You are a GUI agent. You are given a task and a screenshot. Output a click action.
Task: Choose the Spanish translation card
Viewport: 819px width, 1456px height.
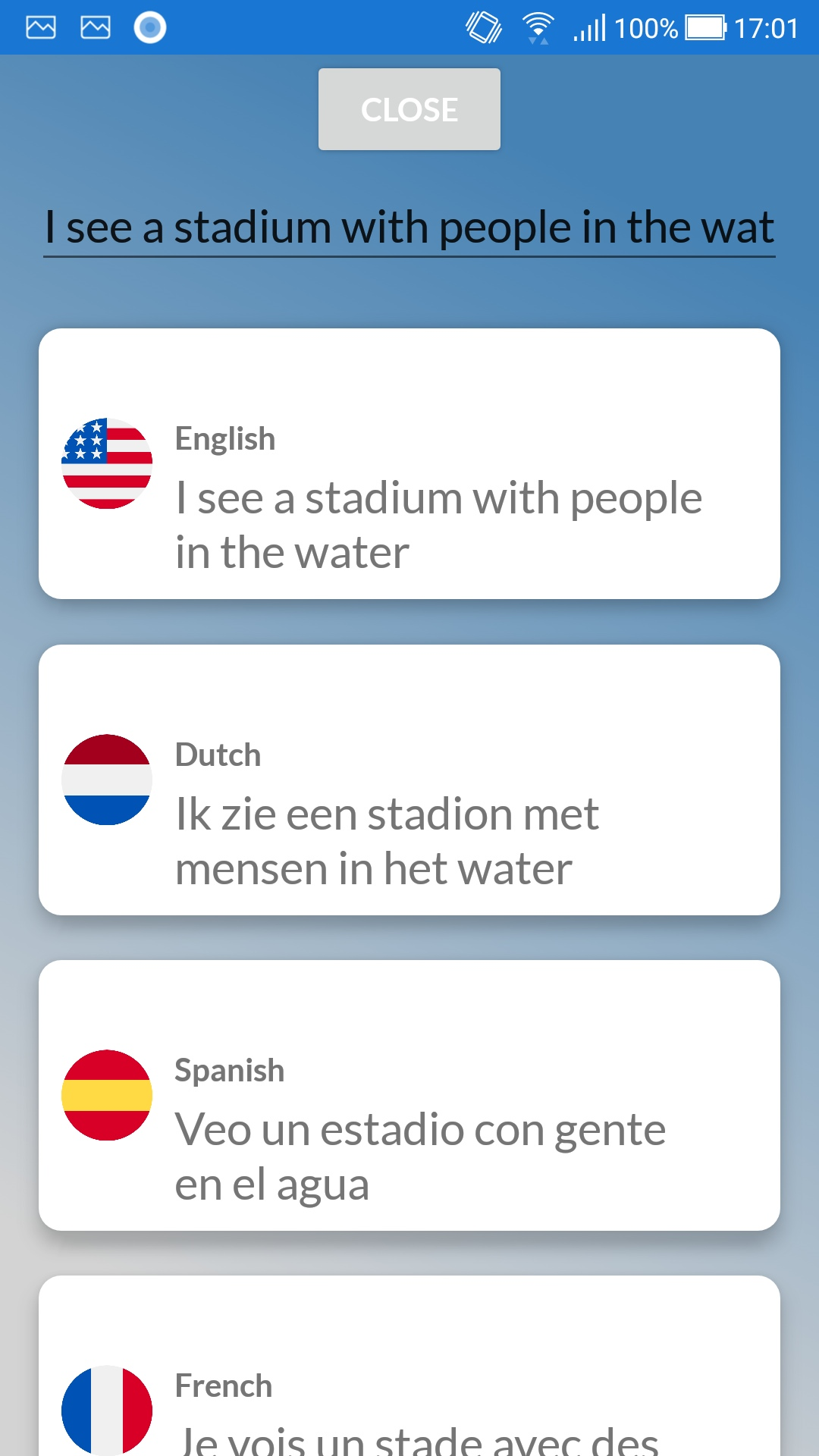409,1095
